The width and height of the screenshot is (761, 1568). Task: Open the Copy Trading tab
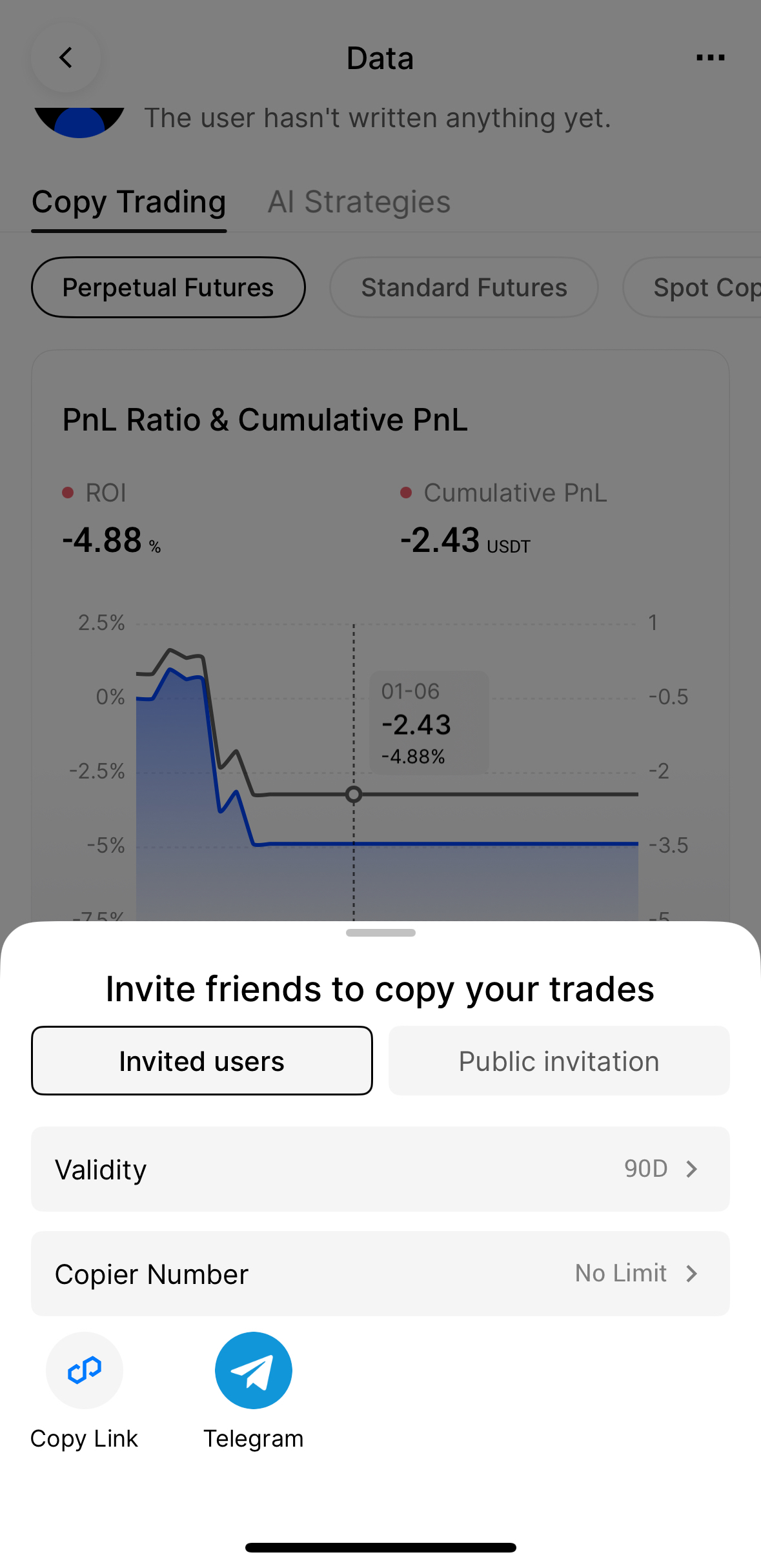click(x=129, y=202)
